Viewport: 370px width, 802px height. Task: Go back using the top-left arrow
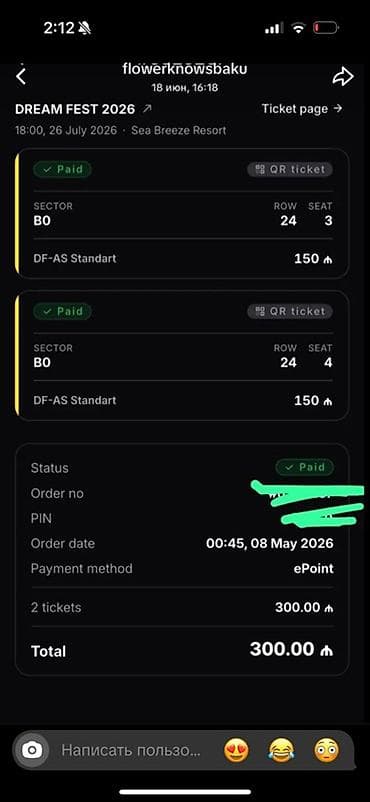coord(21,77)
